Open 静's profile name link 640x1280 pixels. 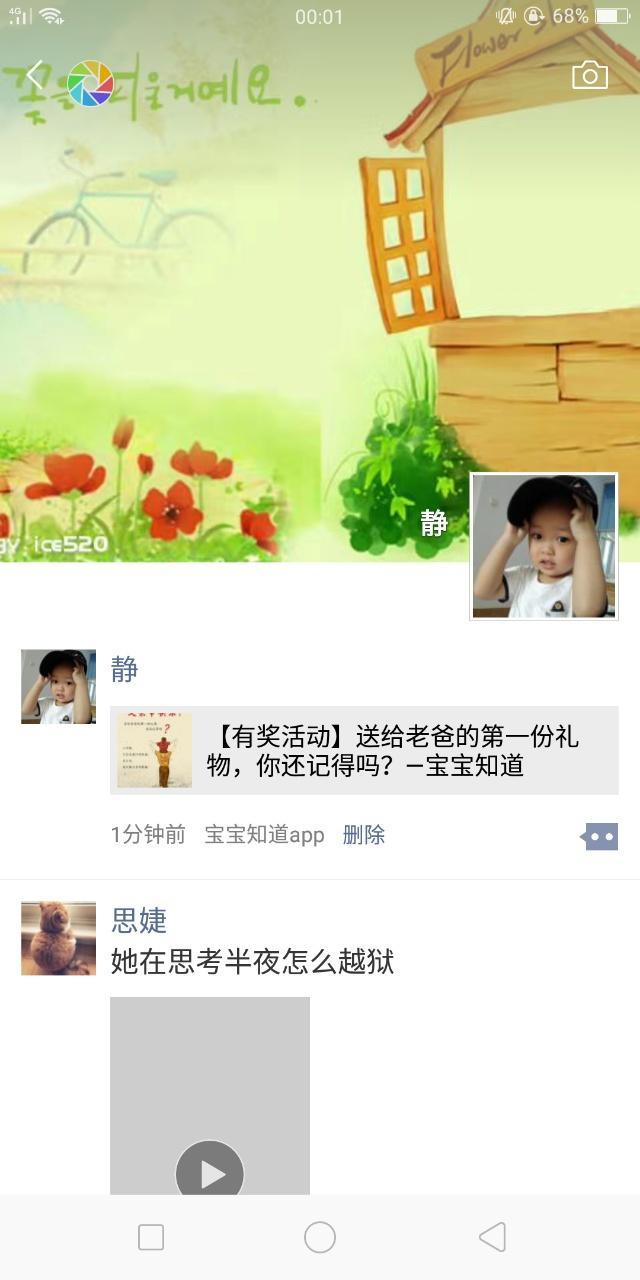125,669
